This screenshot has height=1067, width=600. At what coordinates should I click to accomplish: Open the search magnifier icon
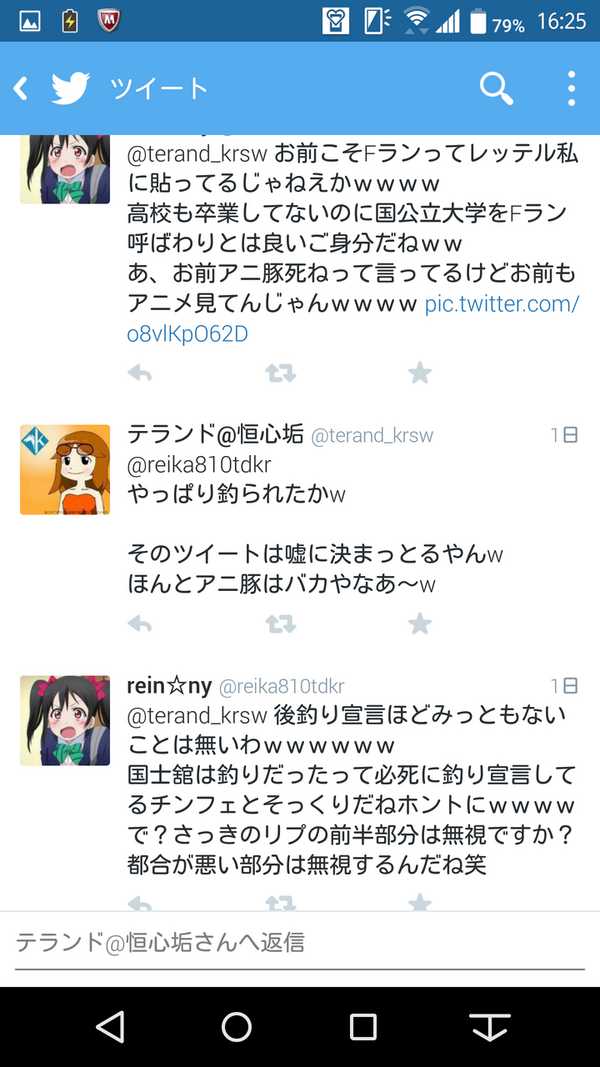[496, 88]
